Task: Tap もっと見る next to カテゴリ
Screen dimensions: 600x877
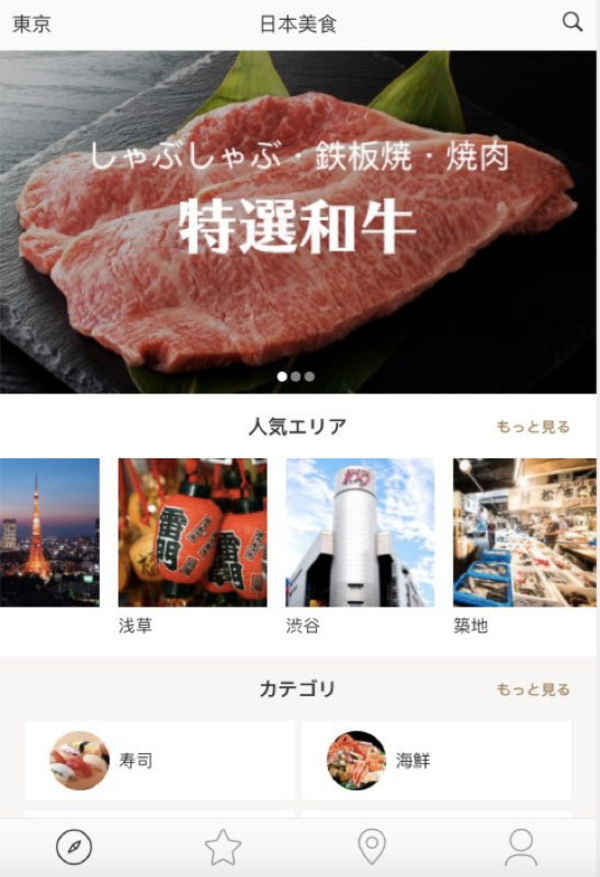Action: point(533,690)
